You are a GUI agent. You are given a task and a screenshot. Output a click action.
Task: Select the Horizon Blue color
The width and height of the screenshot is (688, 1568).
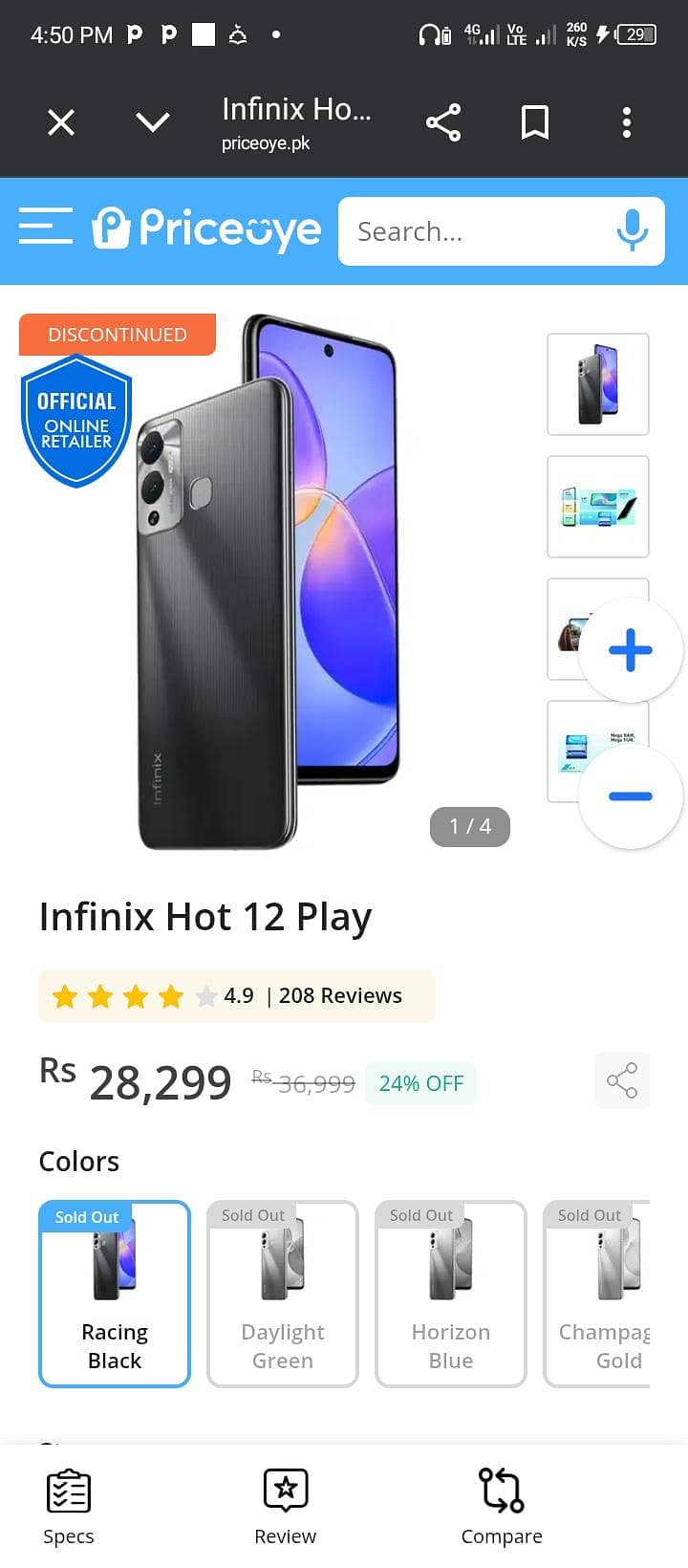(x=451, y=1294)
